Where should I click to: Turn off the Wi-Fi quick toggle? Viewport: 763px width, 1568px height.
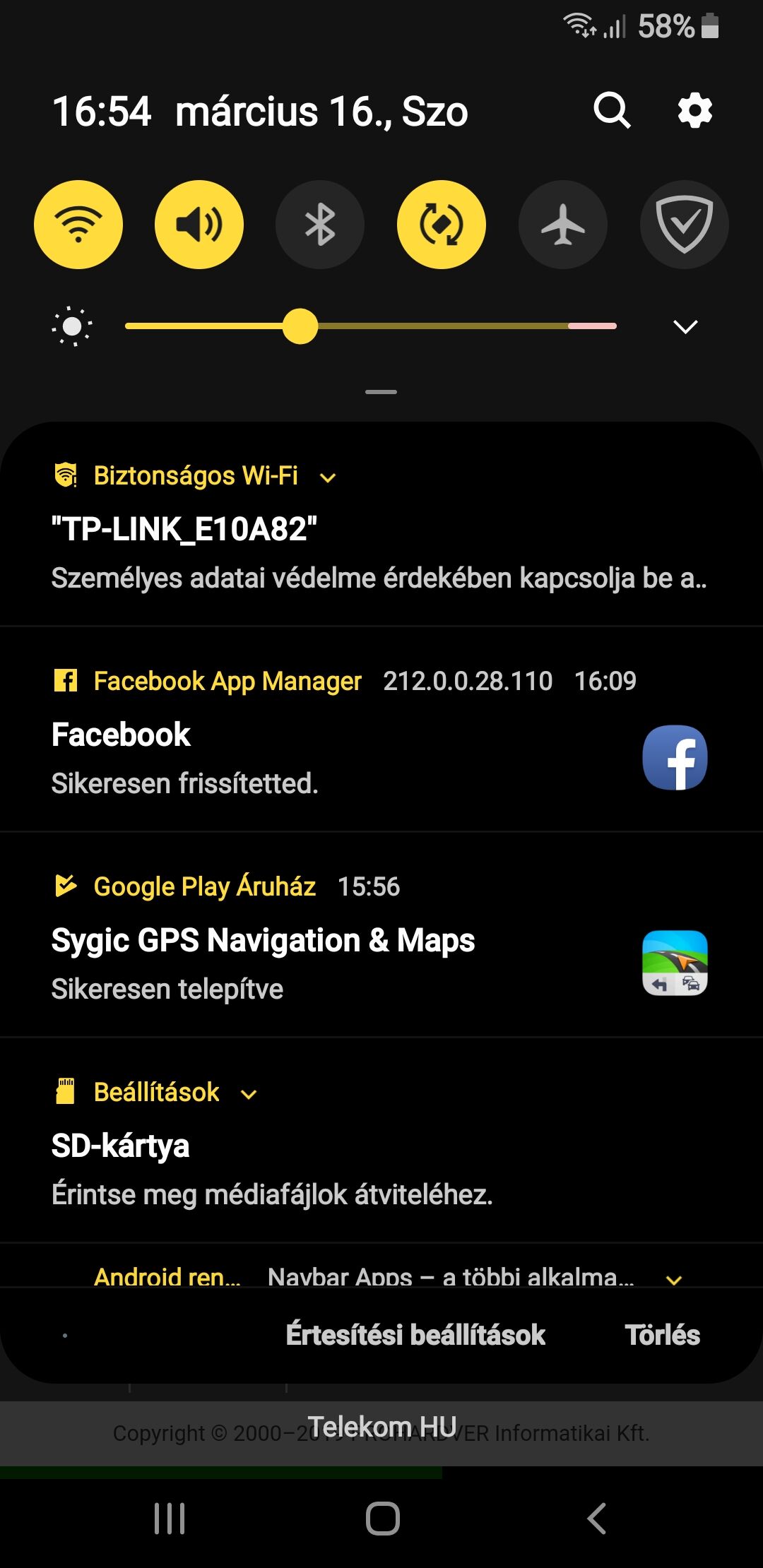[x=78, y=225]
